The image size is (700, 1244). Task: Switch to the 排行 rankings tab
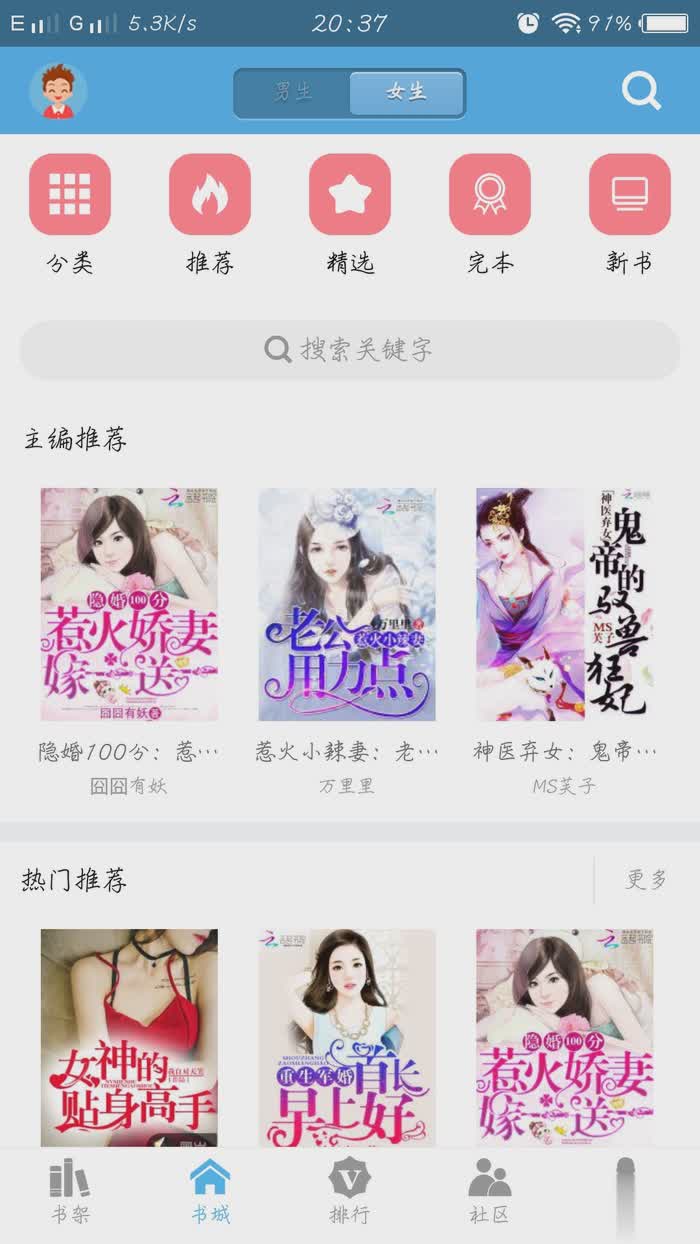click(350, 1192)
